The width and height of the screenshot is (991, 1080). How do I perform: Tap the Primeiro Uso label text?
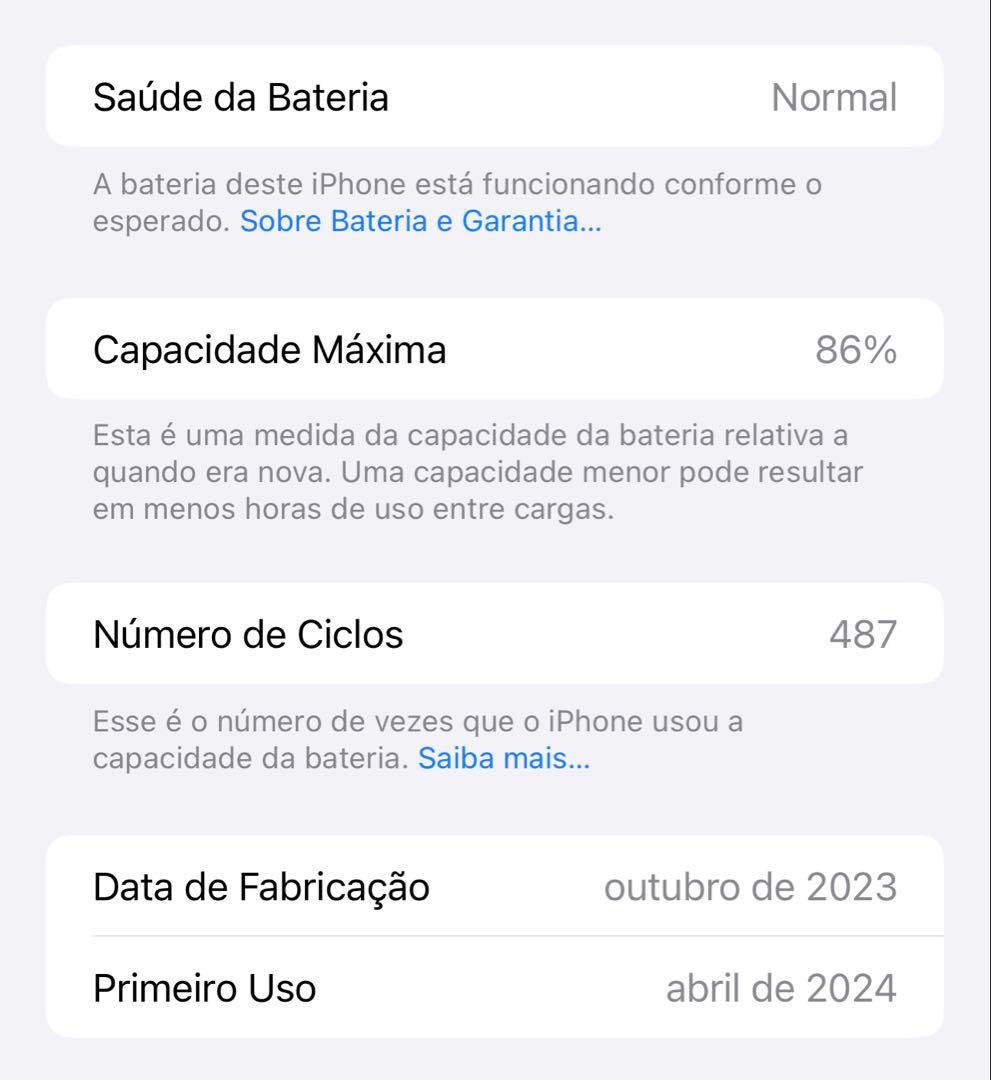point(203,987)
